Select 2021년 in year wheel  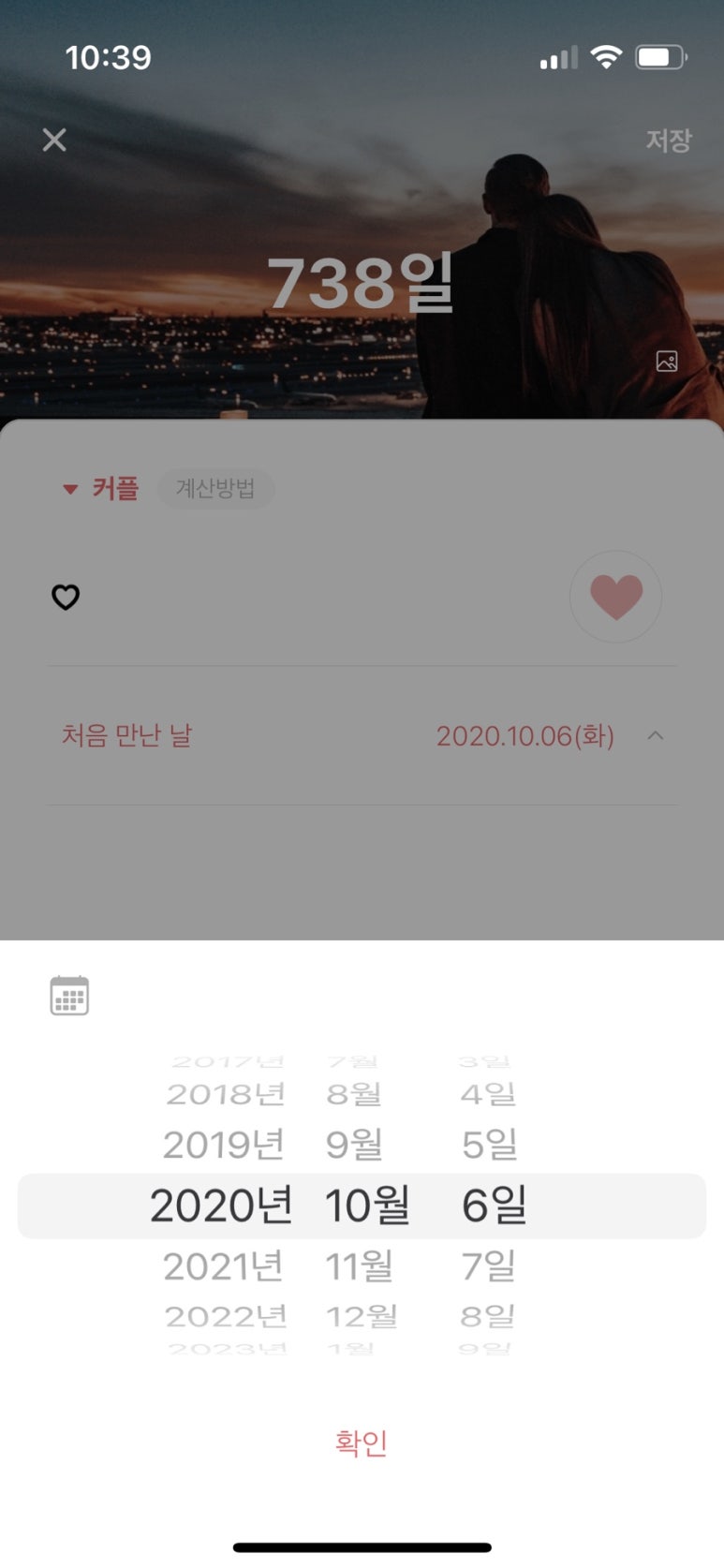pos(223,1266)
